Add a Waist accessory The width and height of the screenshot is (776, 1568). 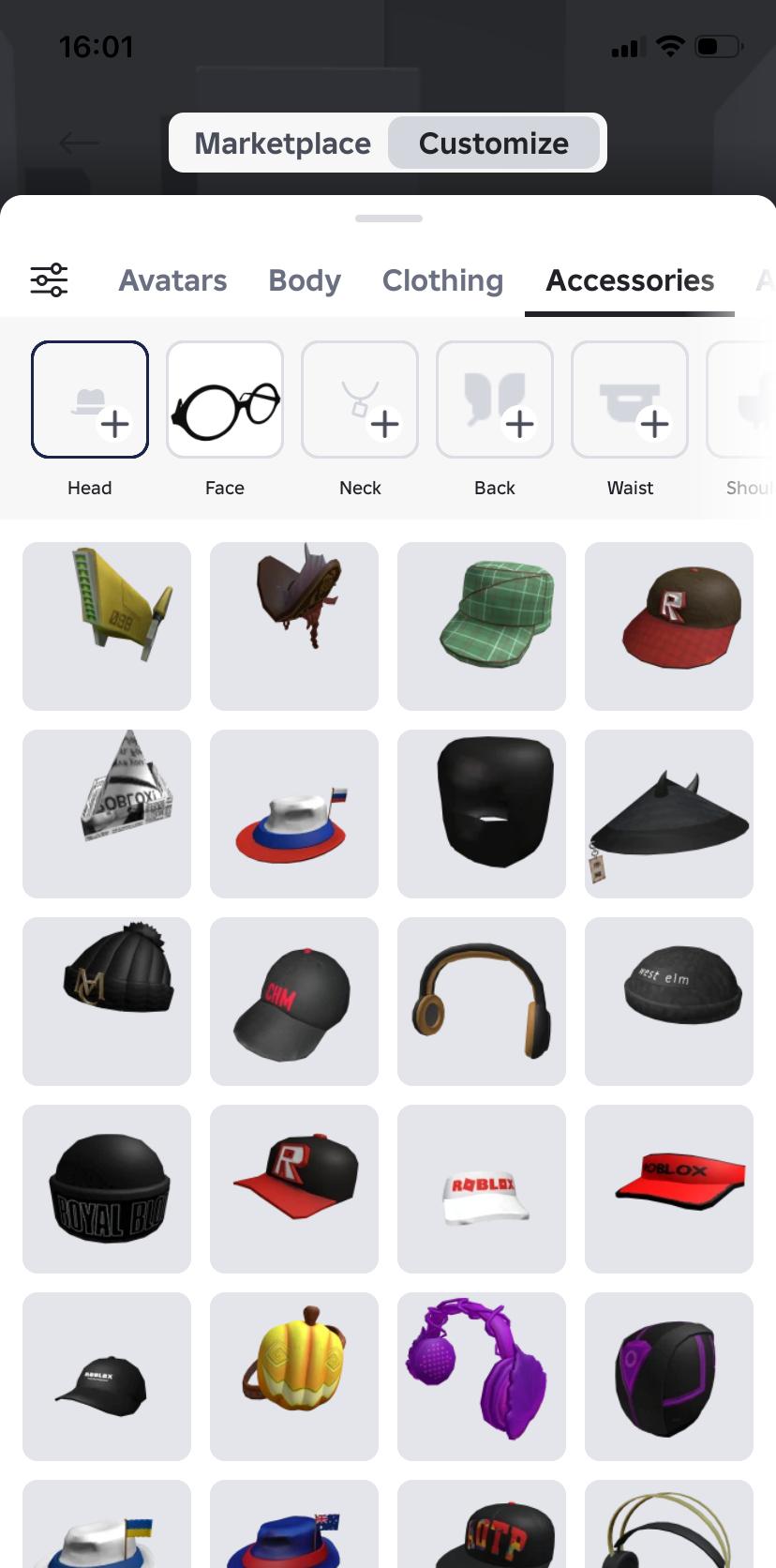tap(630, 400)
